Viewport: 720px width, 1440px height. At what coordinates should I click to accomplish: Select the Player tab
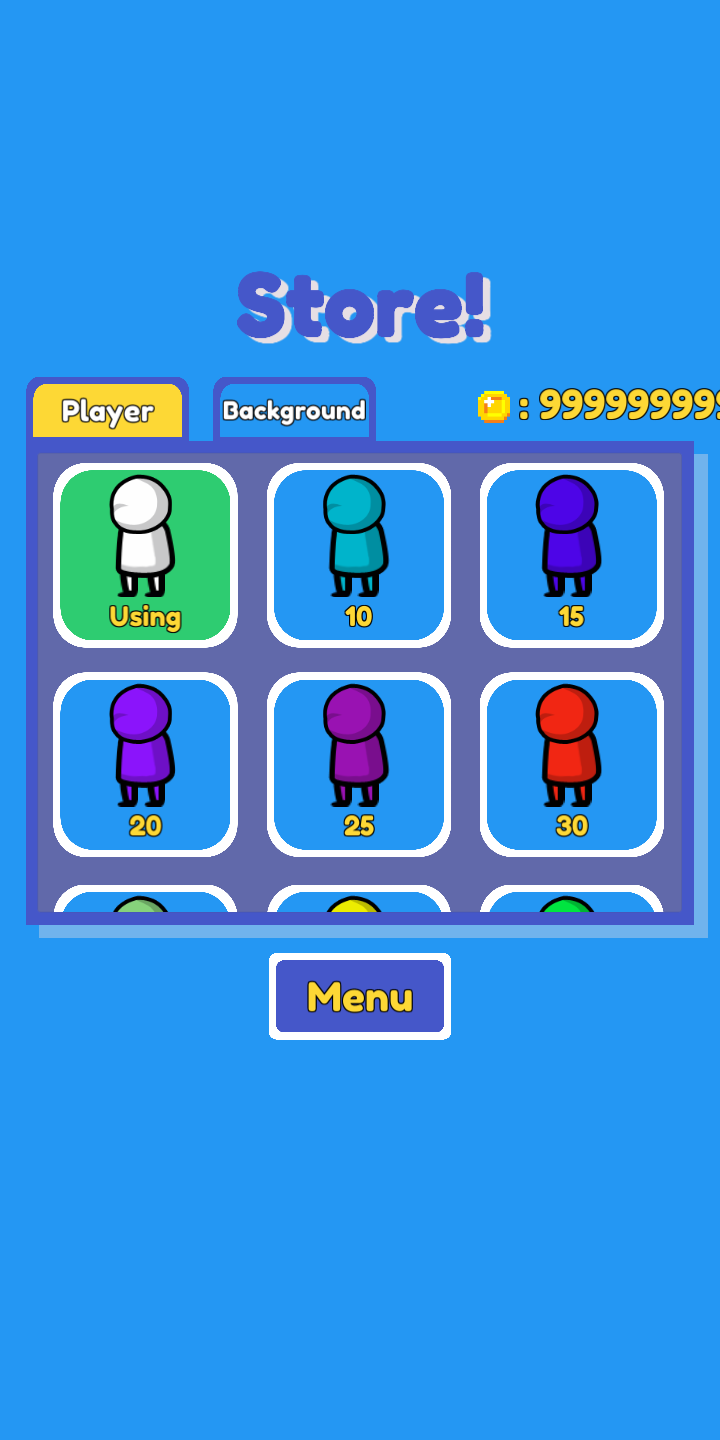click(x=108, y=410)
